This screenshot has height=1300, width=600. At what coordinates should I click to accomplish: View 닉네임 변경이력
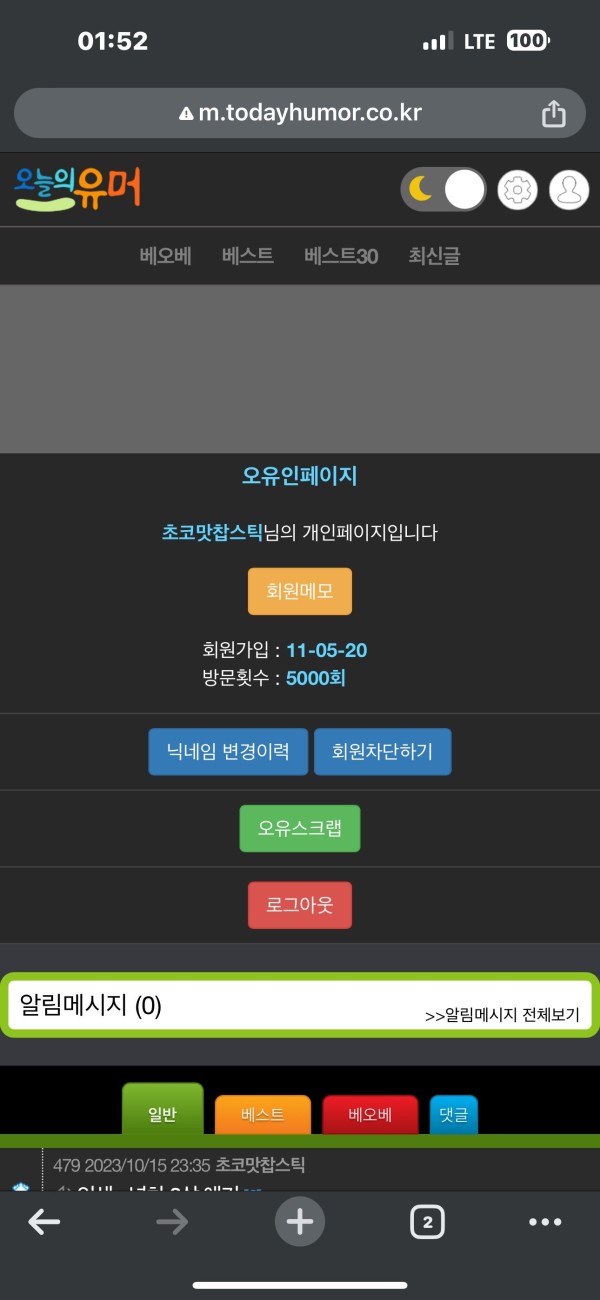(x=228, y=752)
